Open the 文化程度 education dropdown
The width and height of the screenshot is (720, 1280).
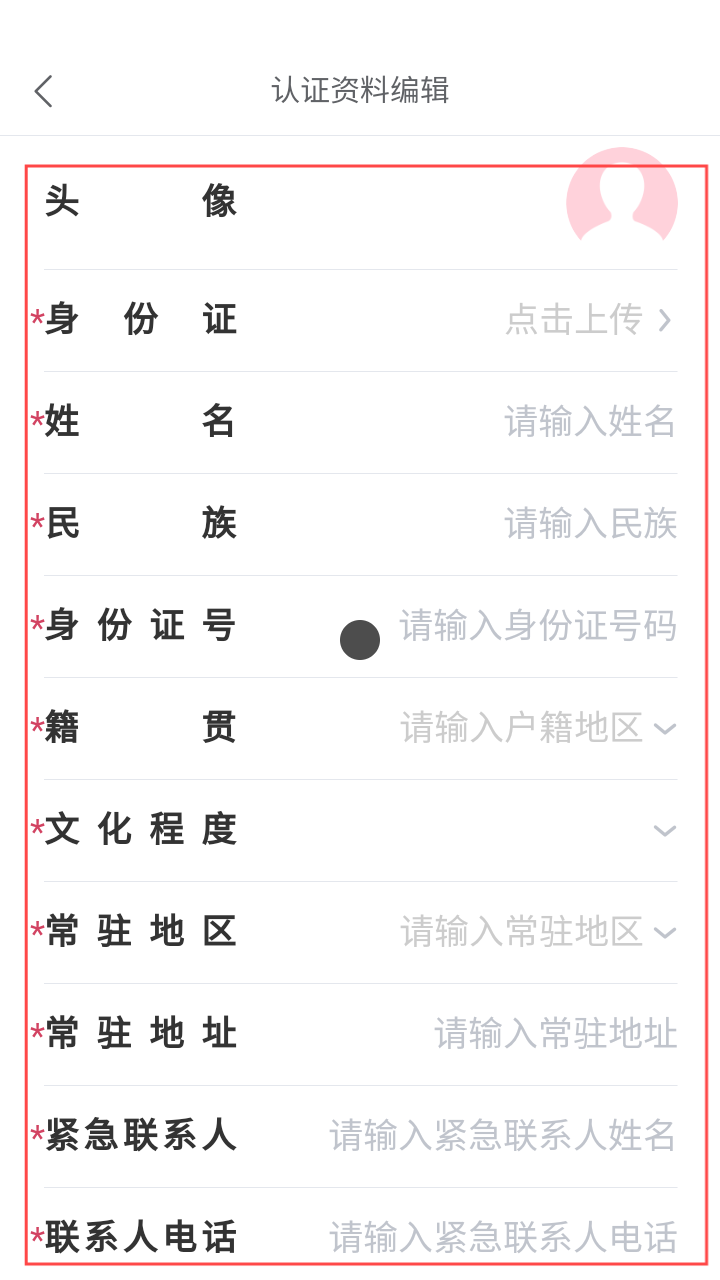[664, 830]
